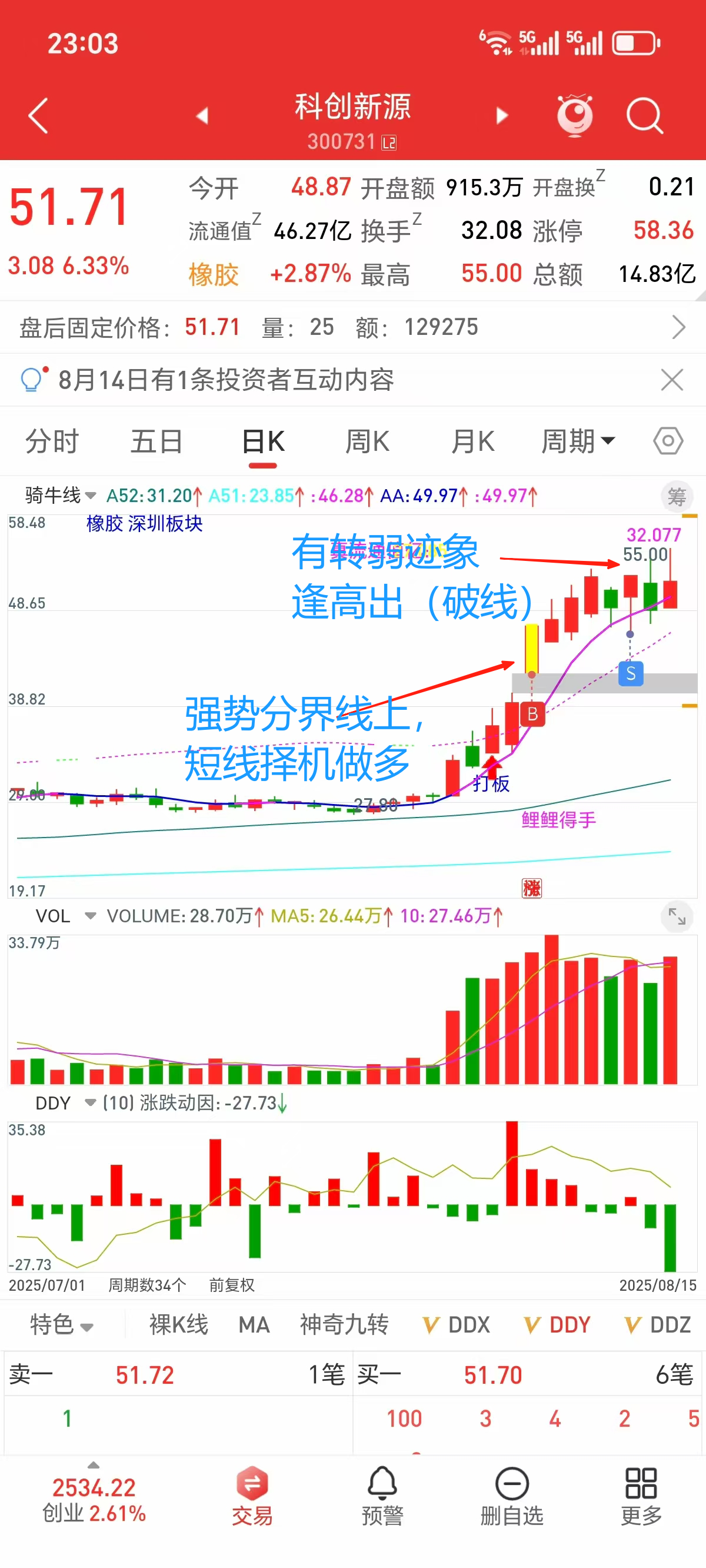
Task: Expand the VOL indicator dropdown
Action: [x=90, y=915]
